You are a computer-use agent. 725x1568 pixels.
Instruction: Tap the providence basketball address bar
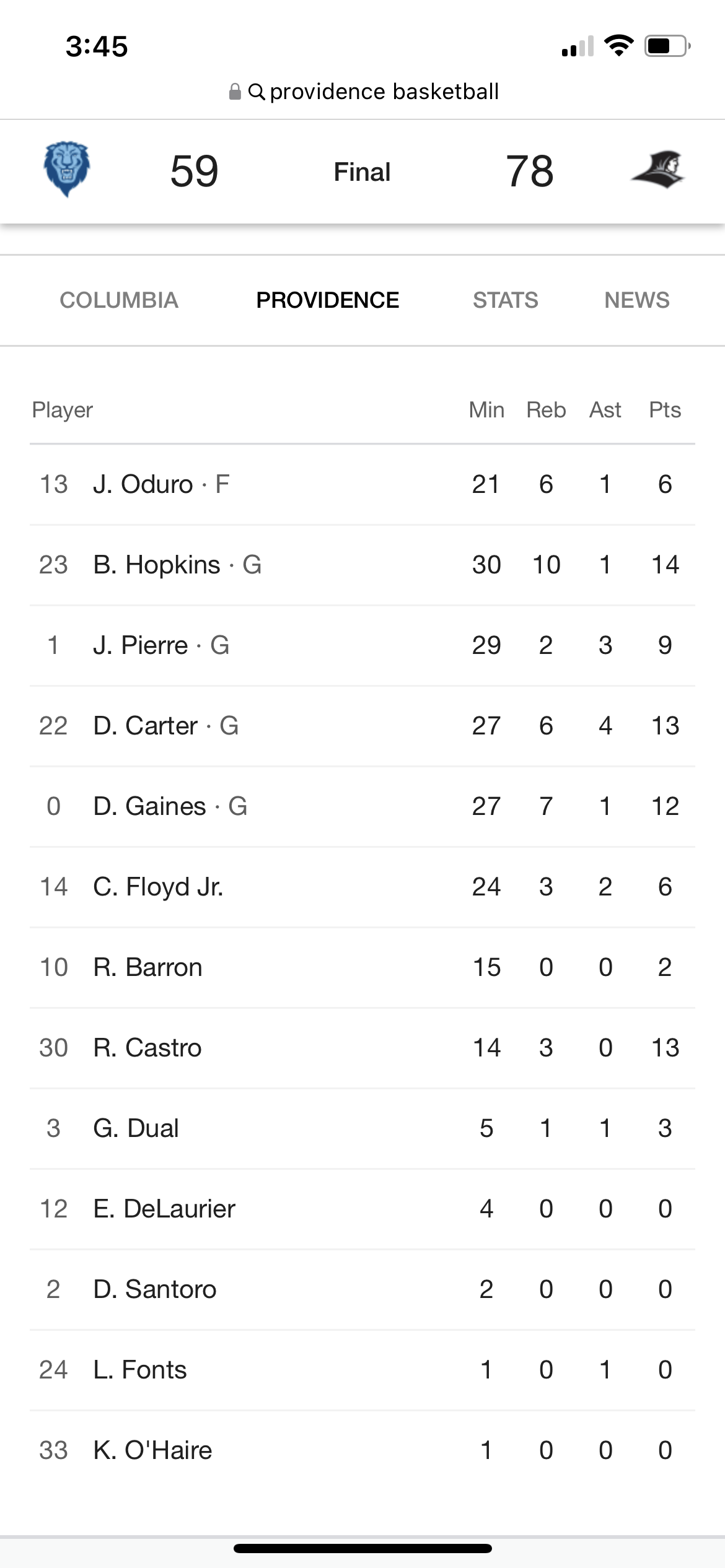click(x=363, y=92)
